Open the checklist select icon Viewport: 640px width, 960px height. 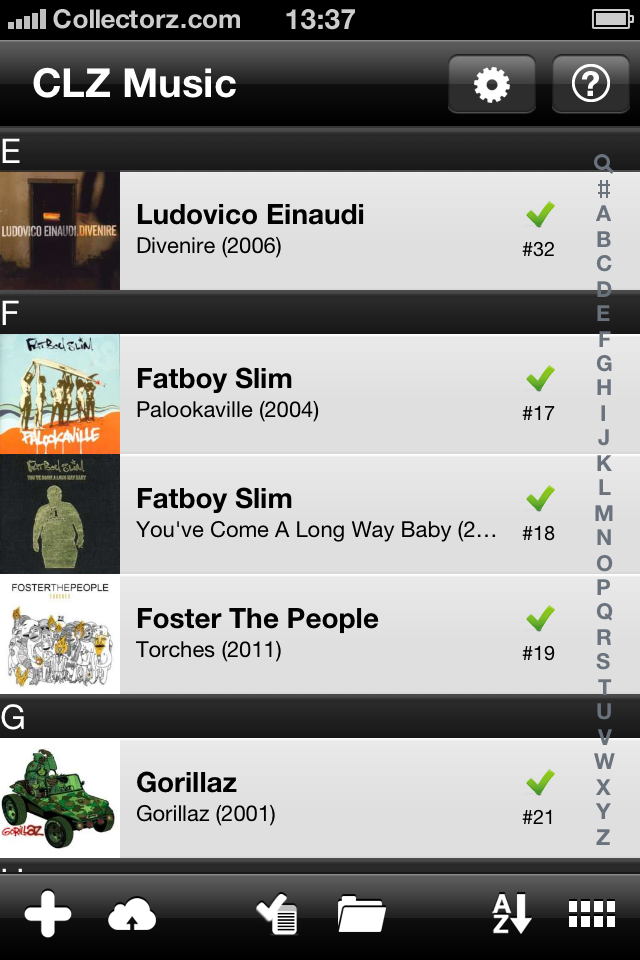coord(277,913)
